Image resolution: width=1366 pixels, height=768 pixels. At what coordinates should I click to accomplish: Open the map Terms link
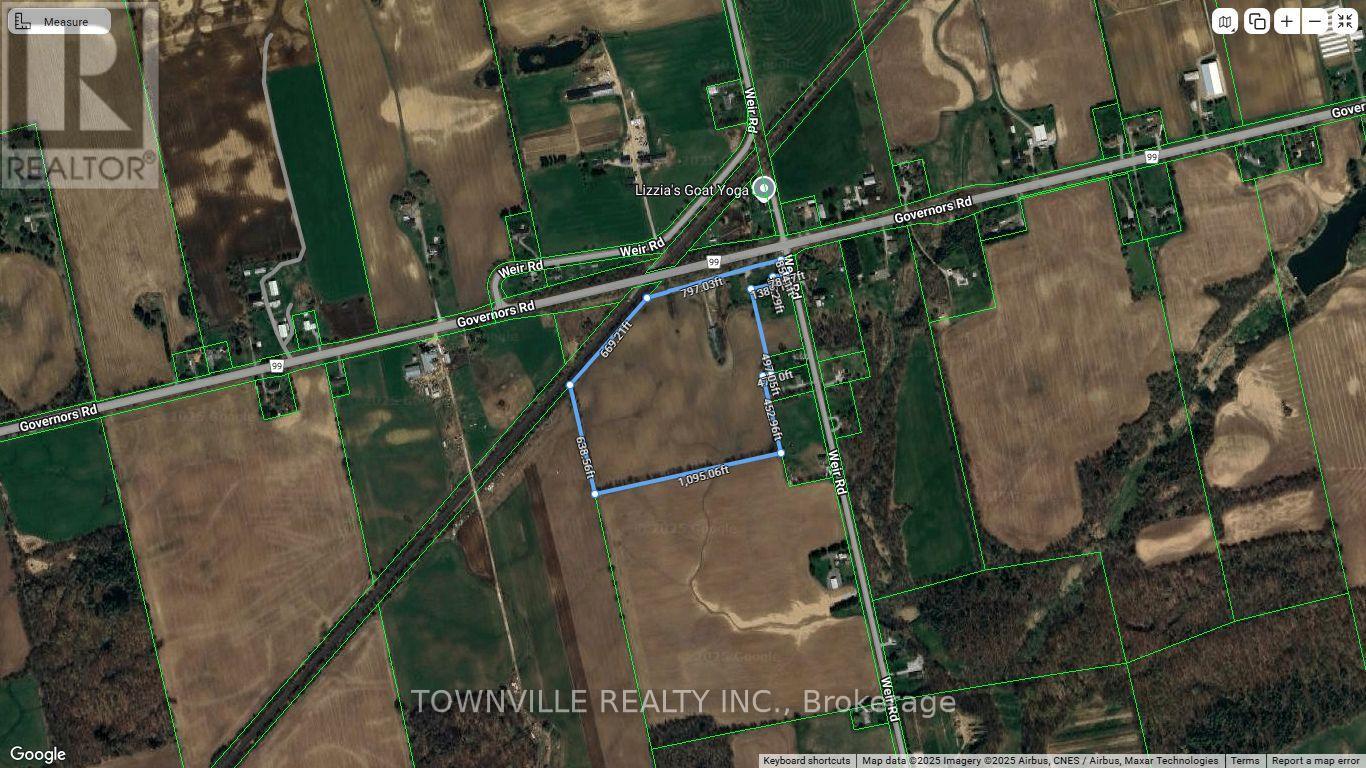[x=1245, y=761]
